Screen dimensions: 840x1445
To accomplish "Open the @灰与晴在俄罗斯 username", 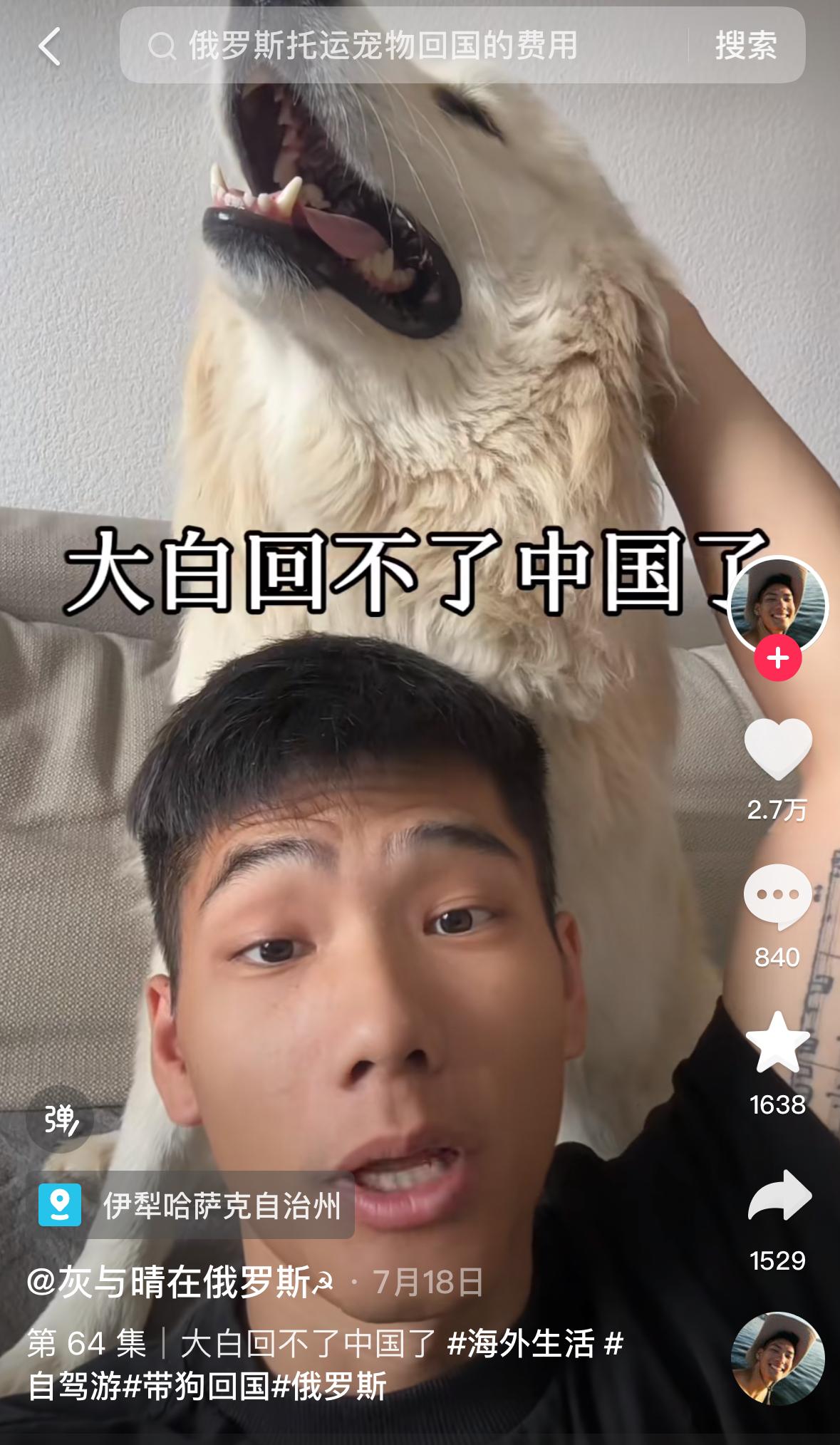I will pos(180,1283).
